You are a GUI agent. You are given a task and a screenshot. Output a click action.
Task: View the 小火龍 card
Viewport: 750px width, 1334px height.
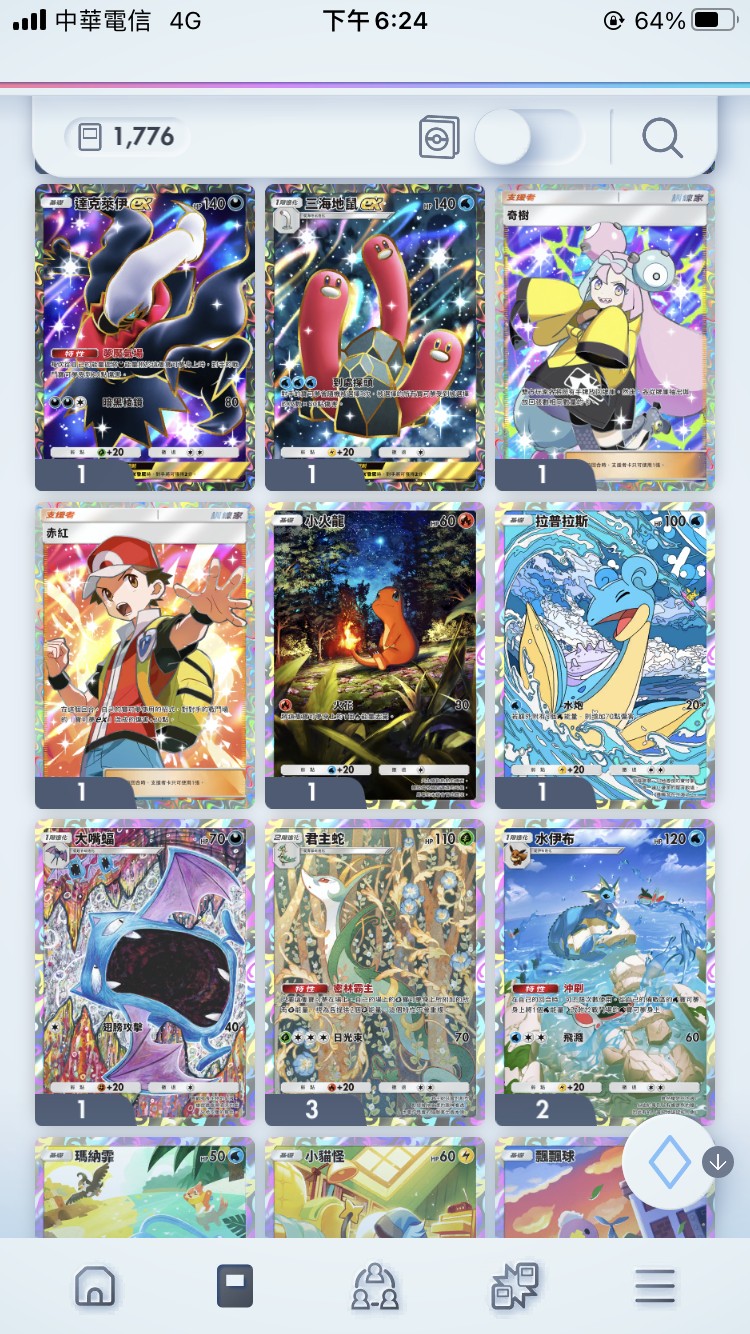(375, 650)
